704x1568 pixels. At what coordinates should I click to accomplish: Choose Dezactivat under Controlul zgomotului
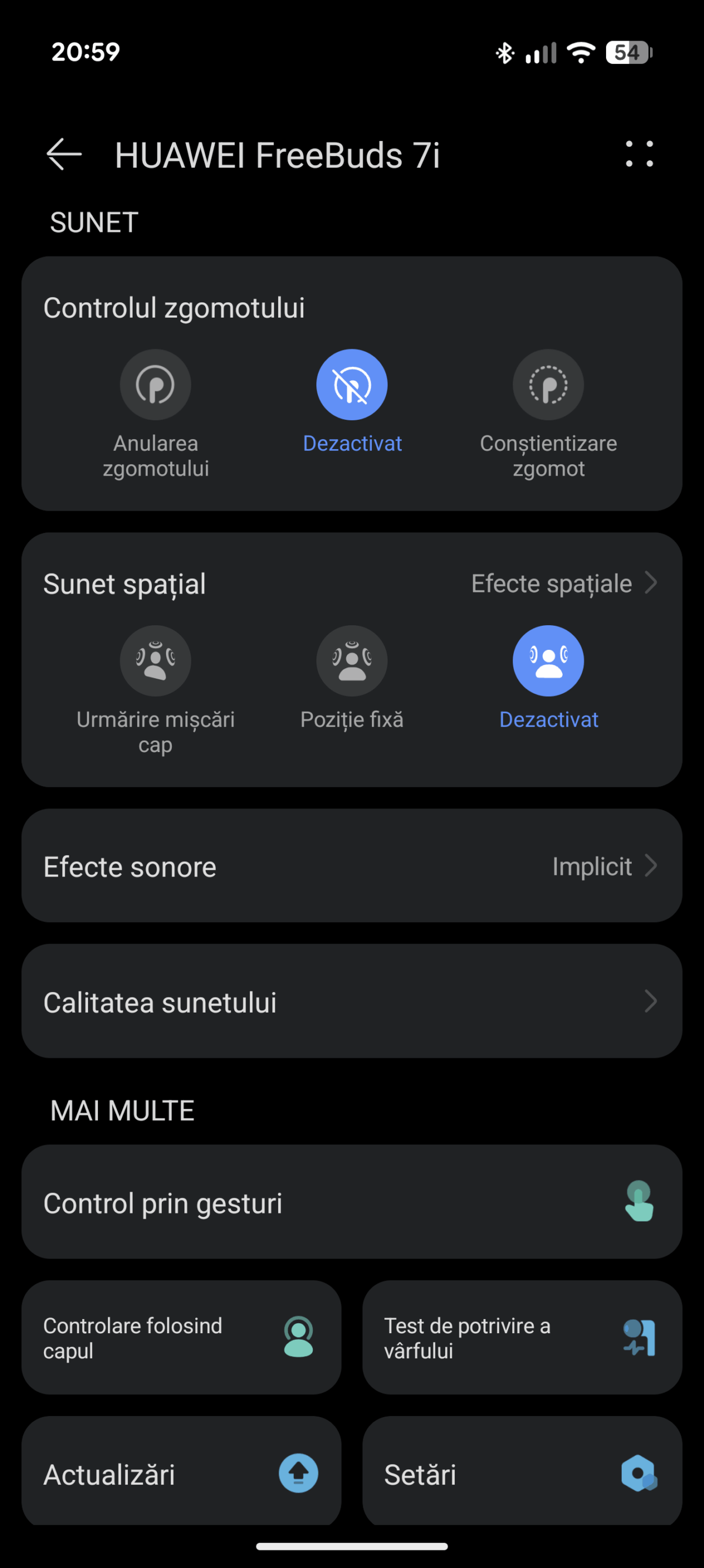click(351, 385)
